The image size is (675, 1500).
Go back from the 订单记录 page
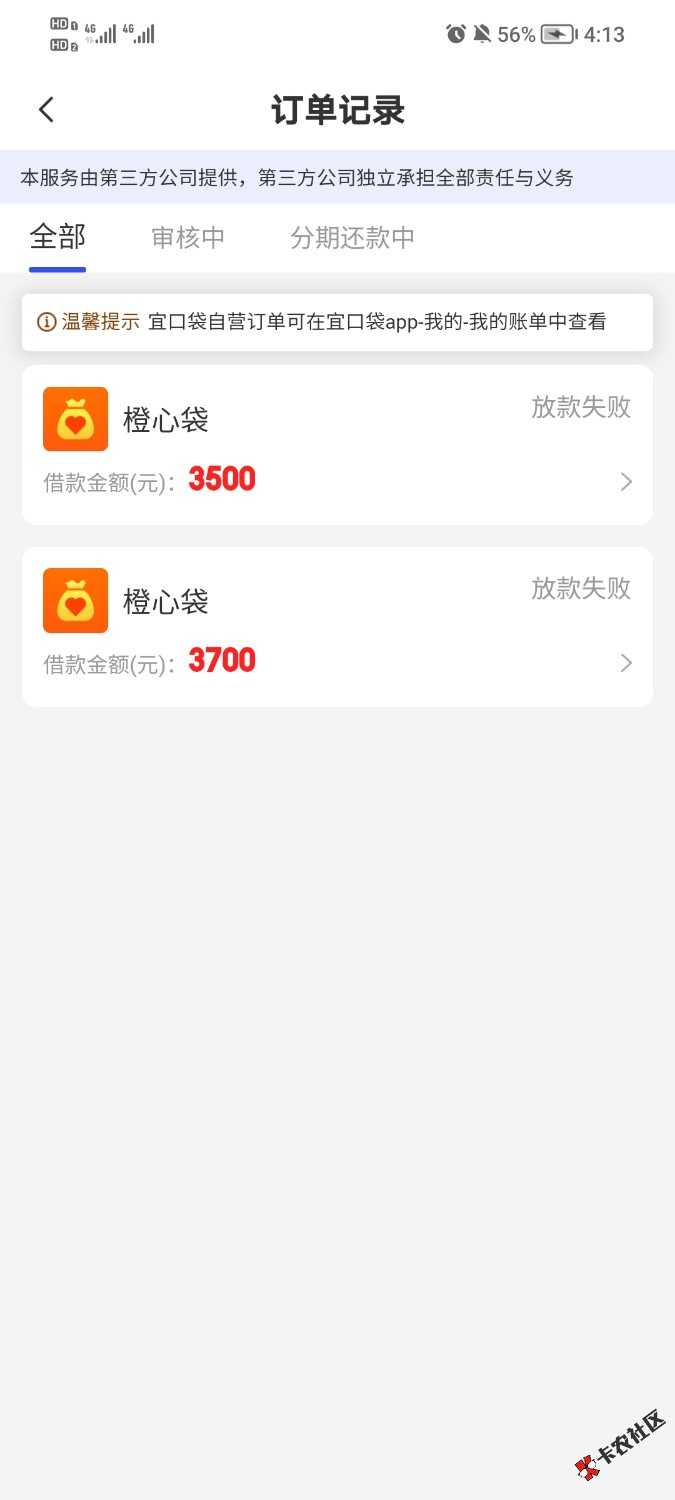46,110
